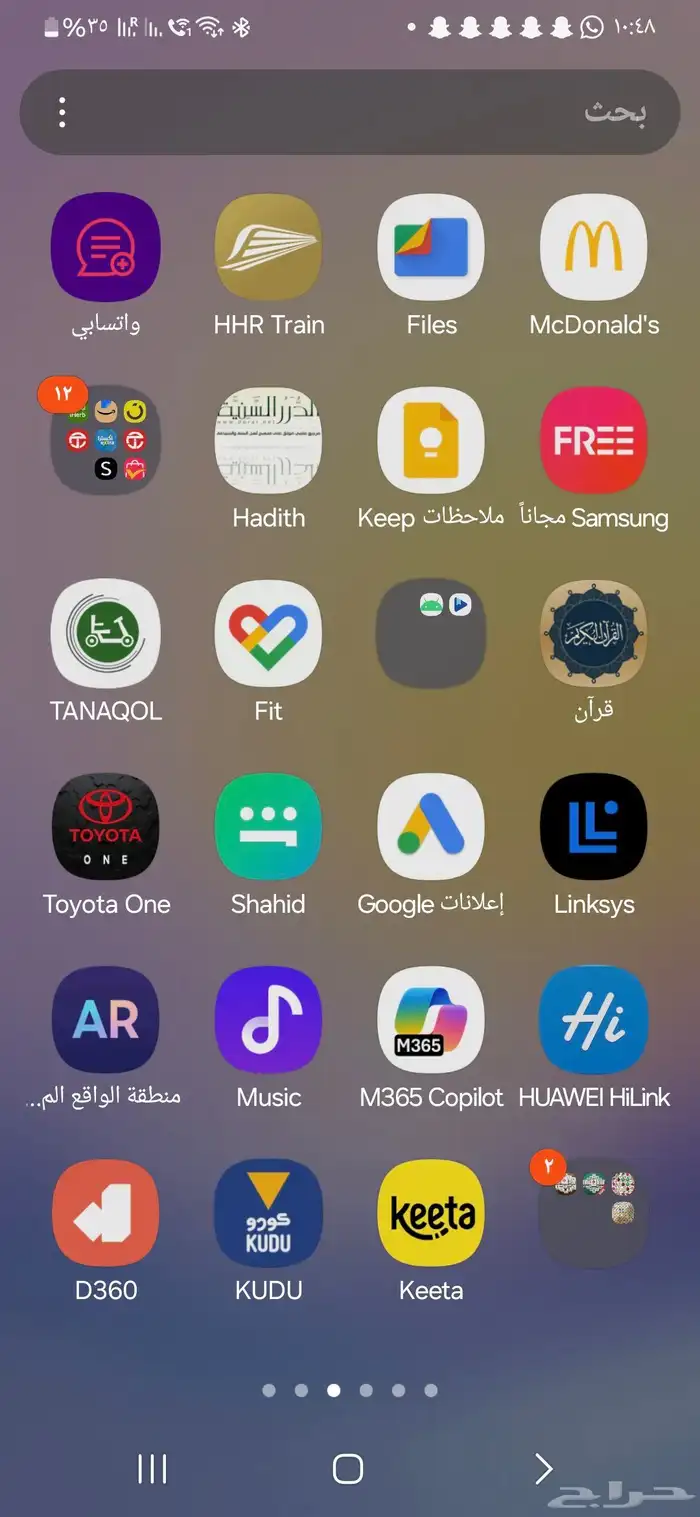Open the واتسابي app

coord(106,247)
